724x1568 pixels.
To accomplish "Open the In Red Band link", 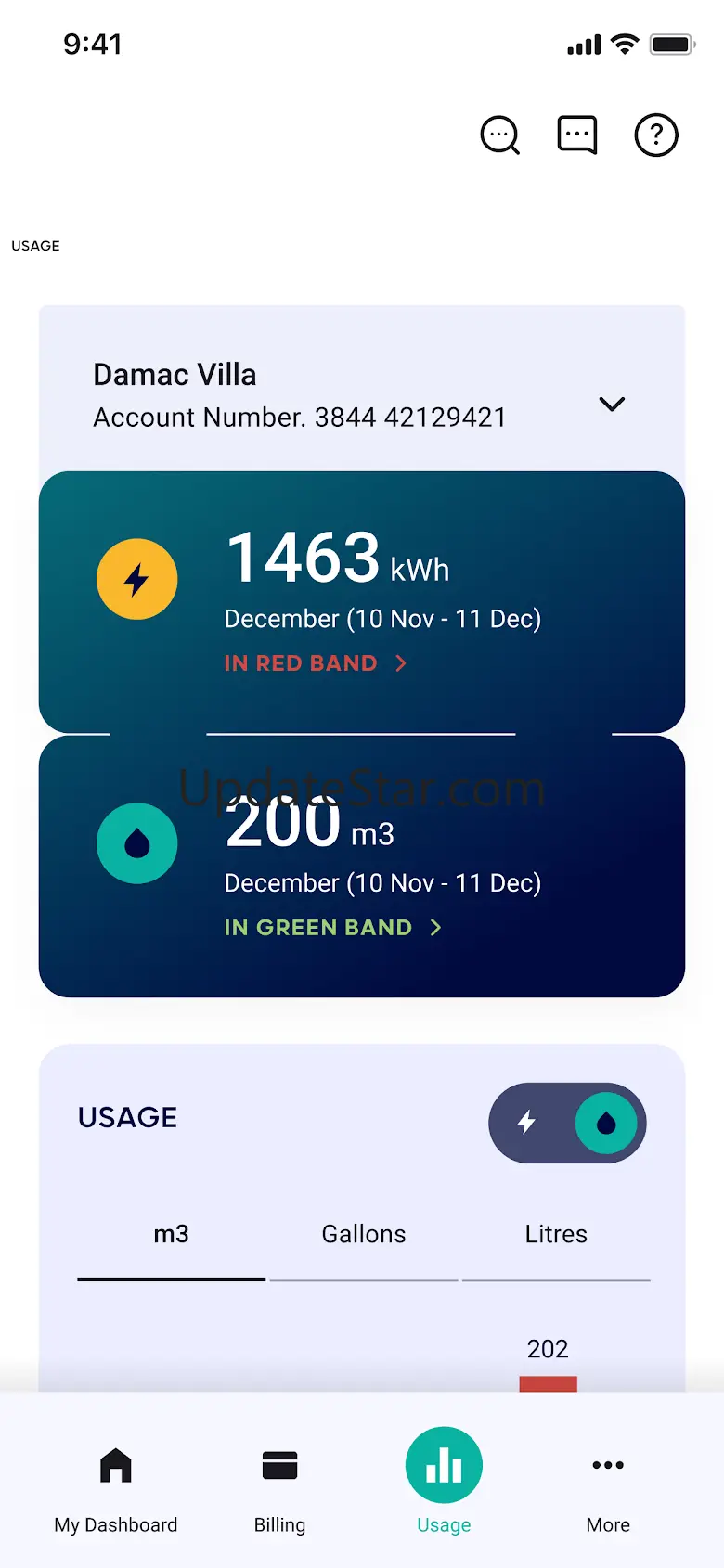I will tap(316, 663).
